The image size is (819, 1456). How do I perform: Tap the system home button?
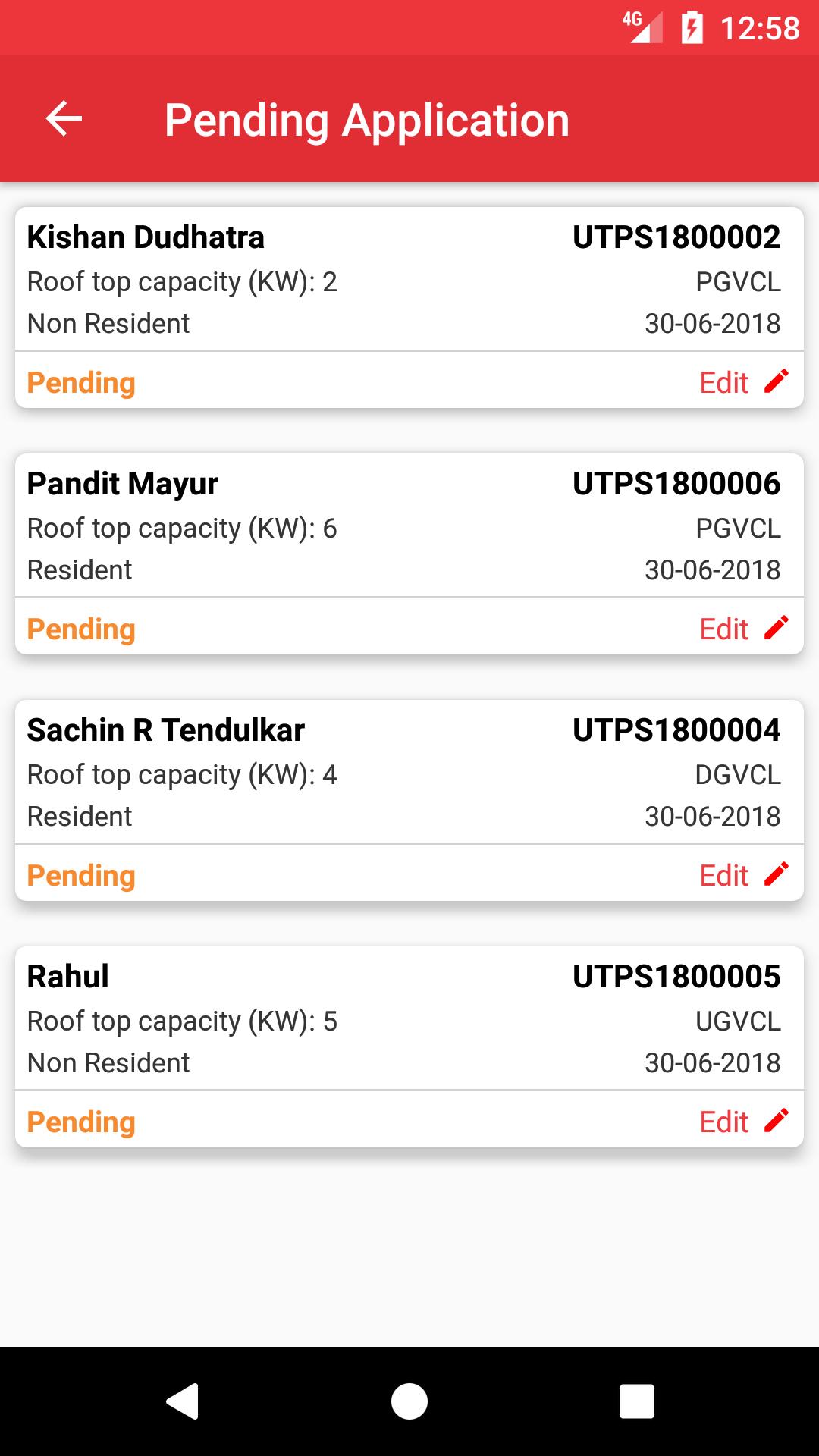(x=409, y=1401)
